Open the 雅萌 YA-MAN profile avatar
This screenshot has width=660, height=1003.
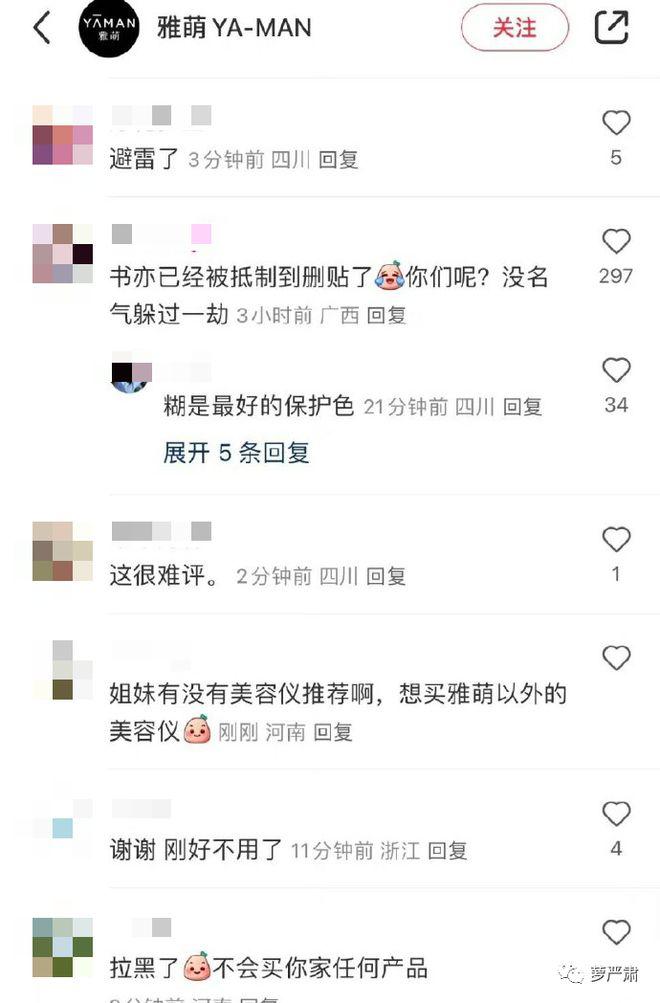(x=108, y=28)
